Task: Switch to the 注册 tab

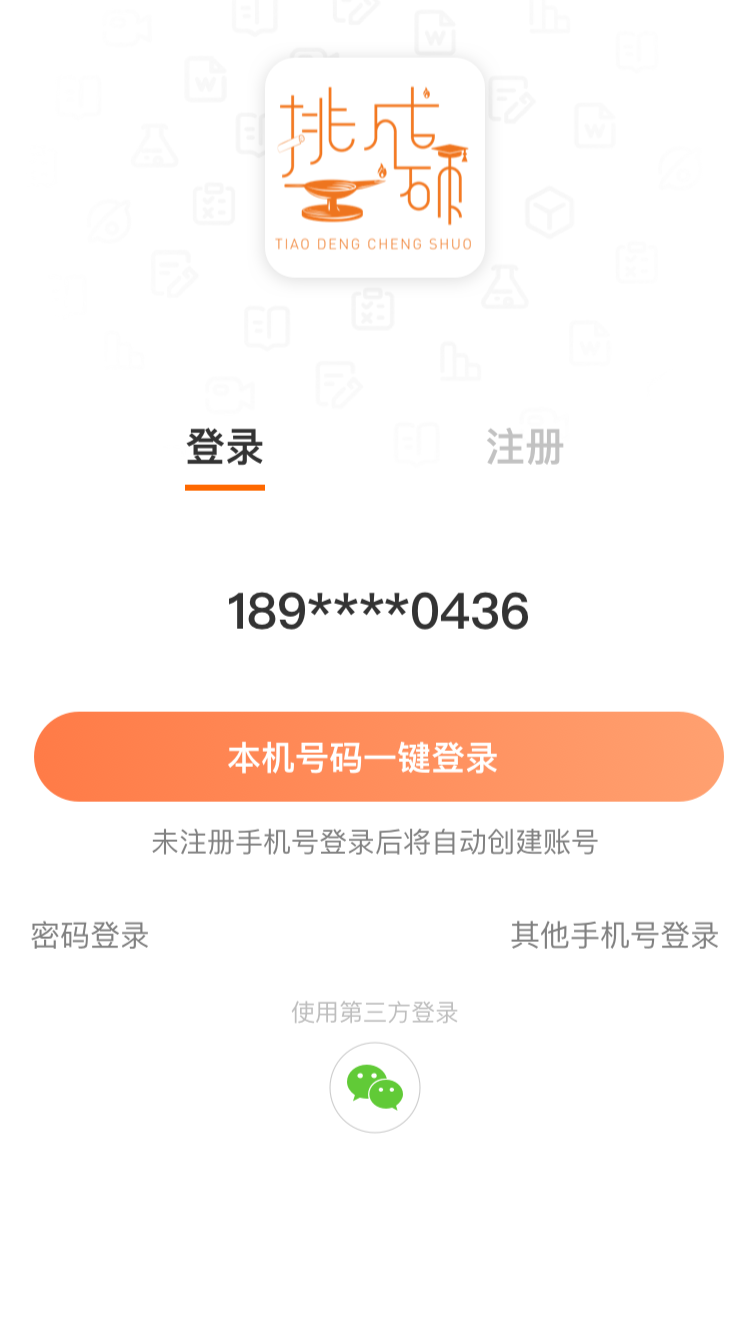Action: coord(525,447)
